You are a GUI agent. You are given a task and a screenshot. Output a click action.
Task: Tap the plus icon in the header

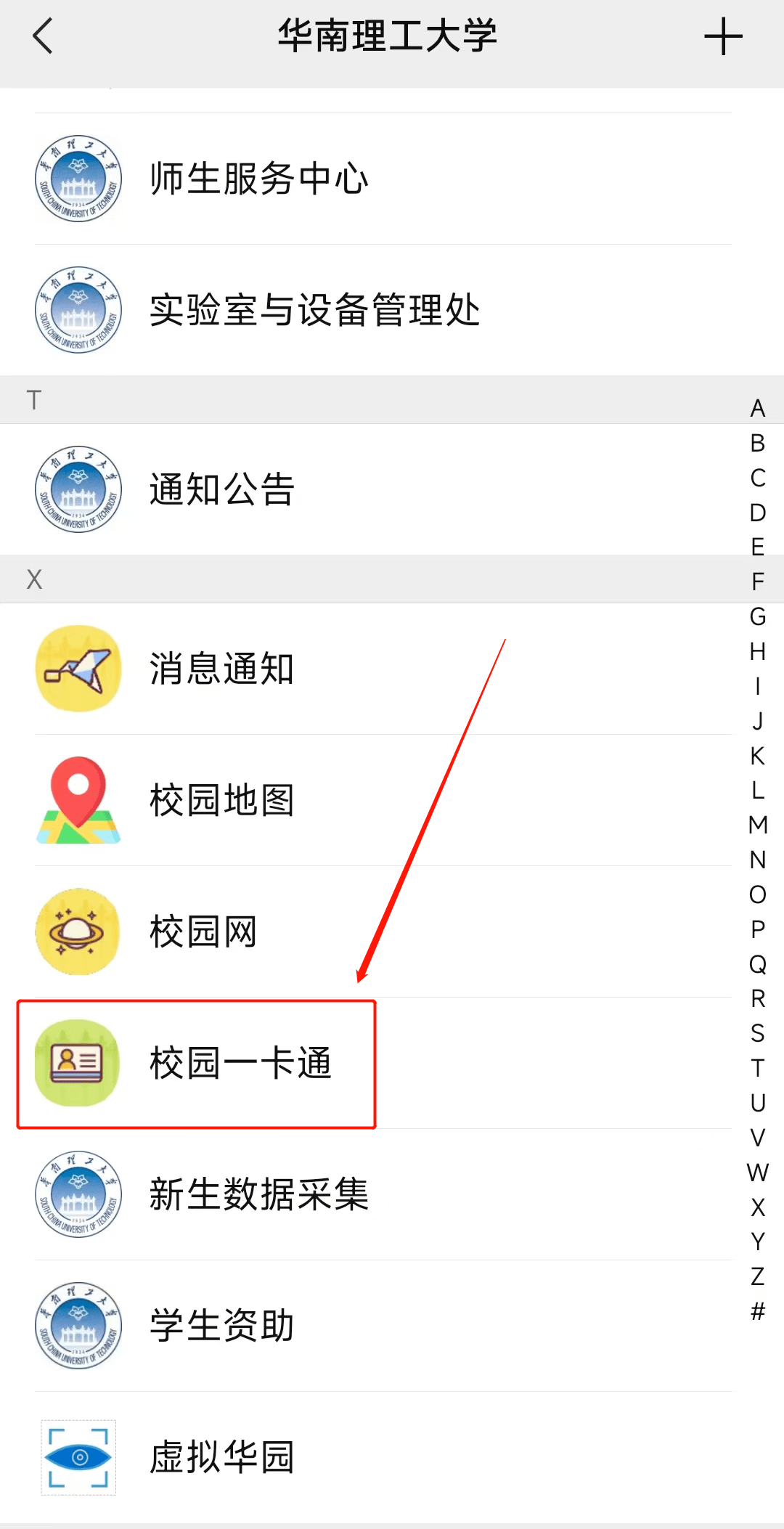tap(723, 37)
